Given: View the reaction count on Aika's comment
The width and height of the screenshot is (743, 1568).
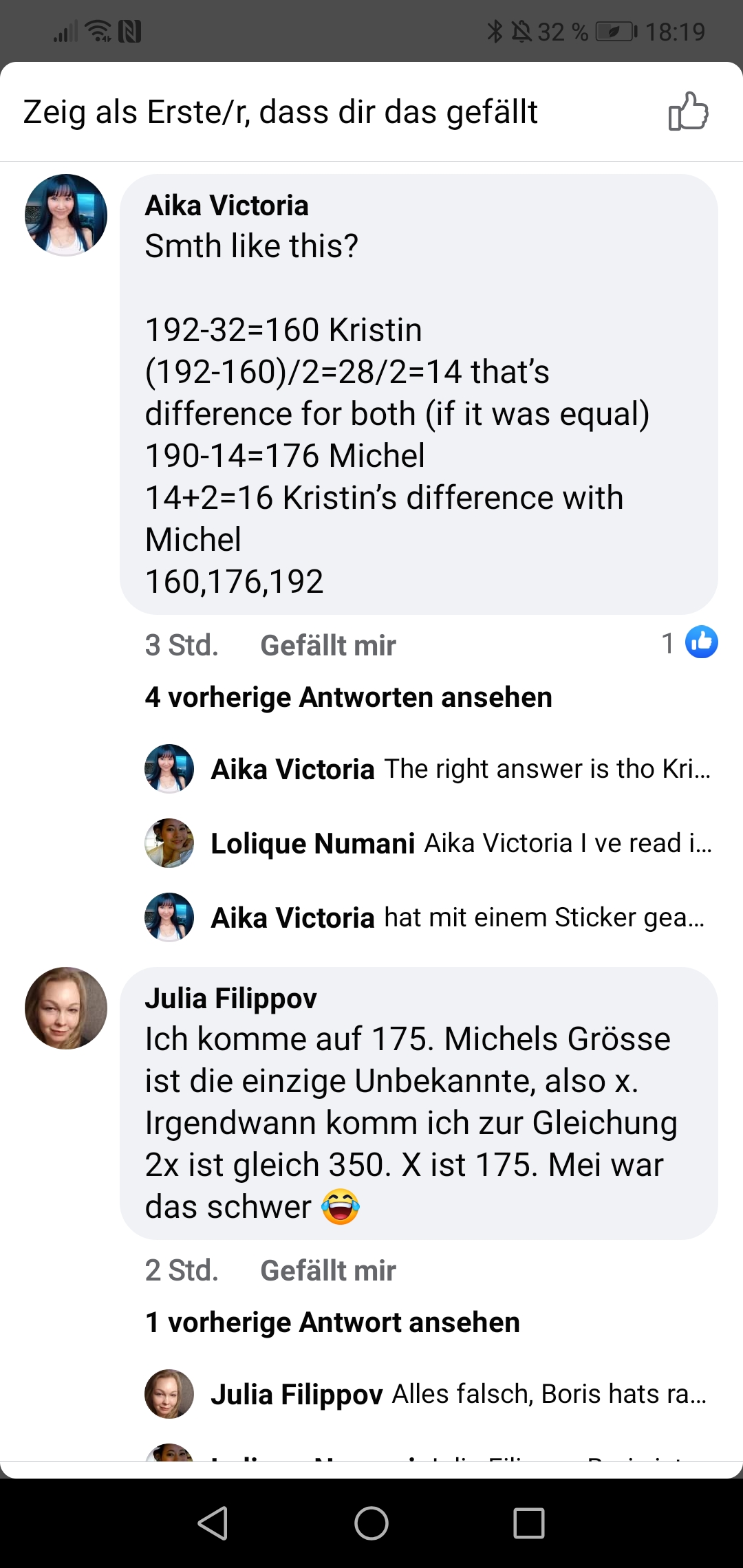Looking at the screenshot, I should 689,643.
